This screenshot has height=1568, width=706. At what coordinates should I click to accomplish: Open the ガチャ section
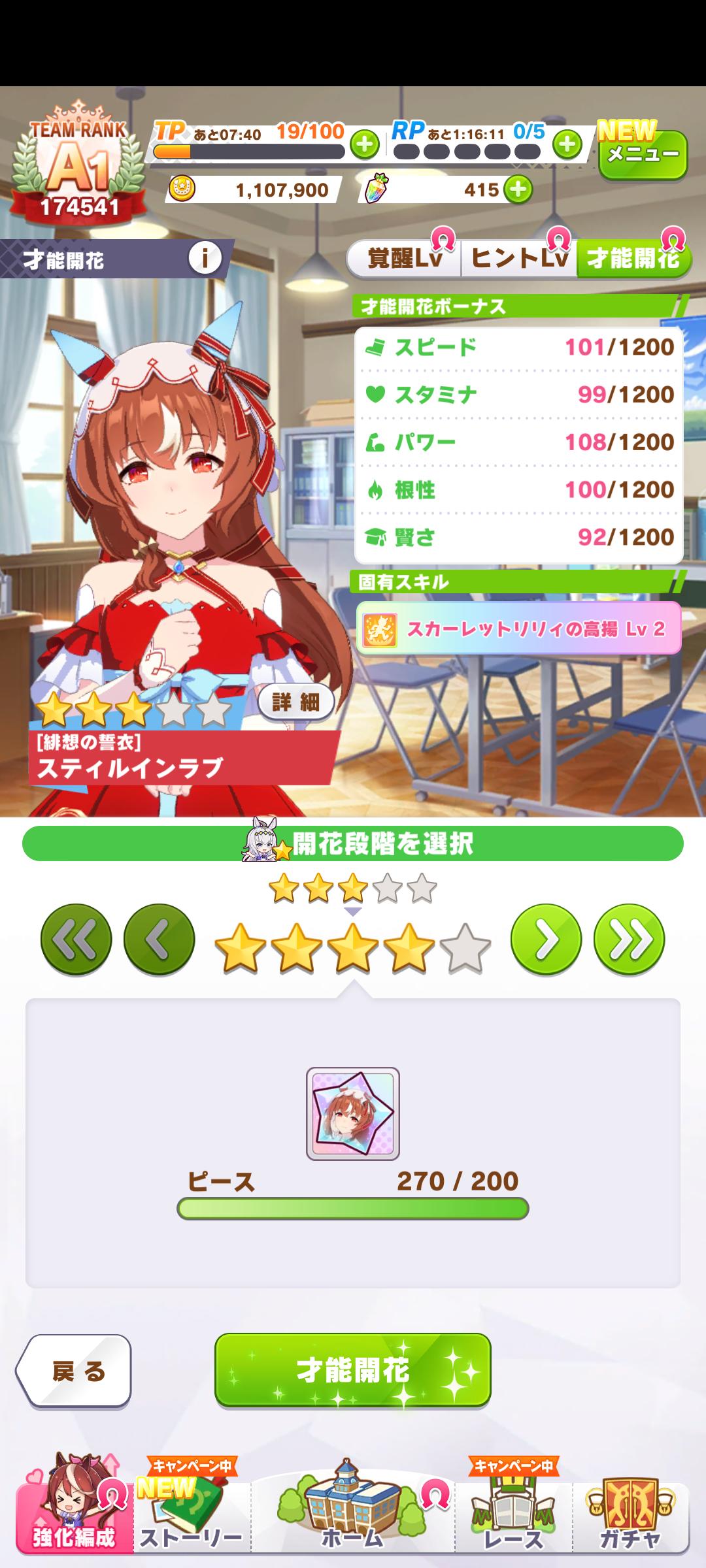tap(630, 1517)
